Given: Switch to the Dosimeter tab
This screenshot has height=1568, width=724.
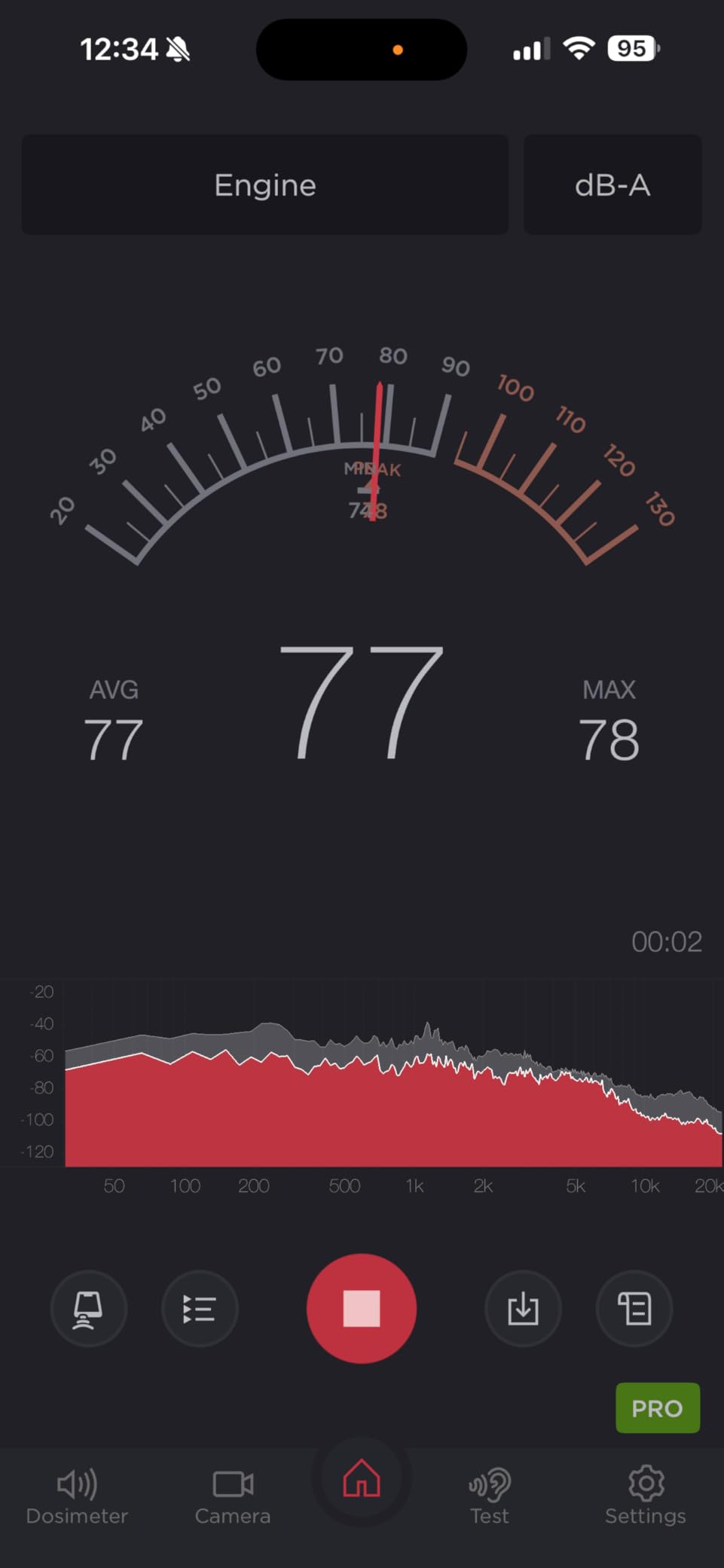Looking at the screenshot, I should click(77, 1496).
